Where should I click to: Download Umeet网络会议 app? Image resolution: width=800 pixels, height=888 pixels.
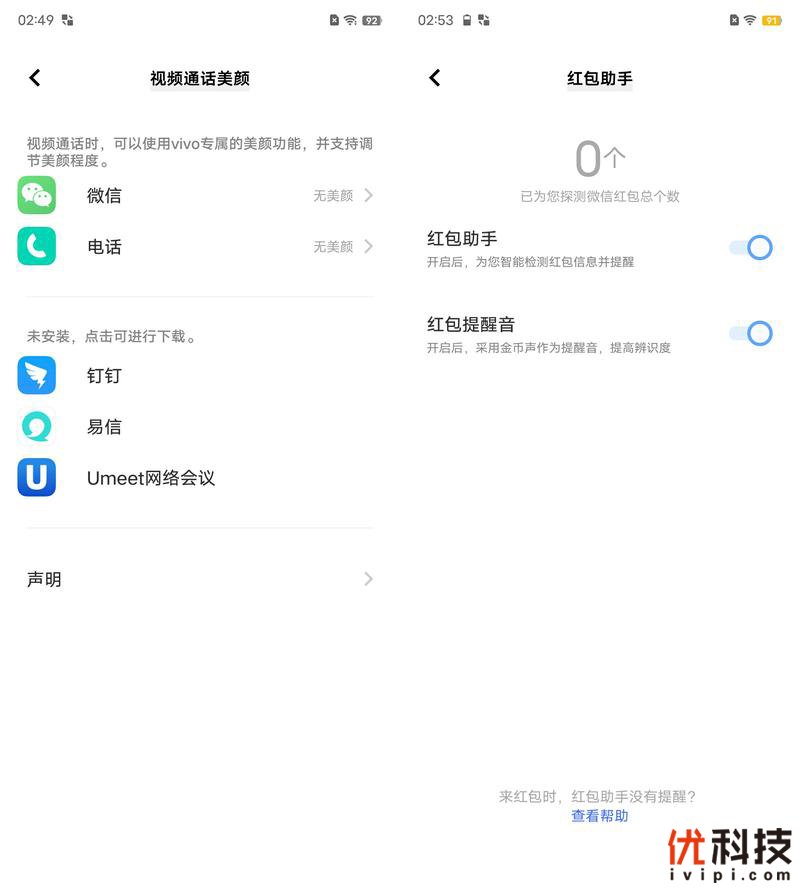(x=150, y=478)
